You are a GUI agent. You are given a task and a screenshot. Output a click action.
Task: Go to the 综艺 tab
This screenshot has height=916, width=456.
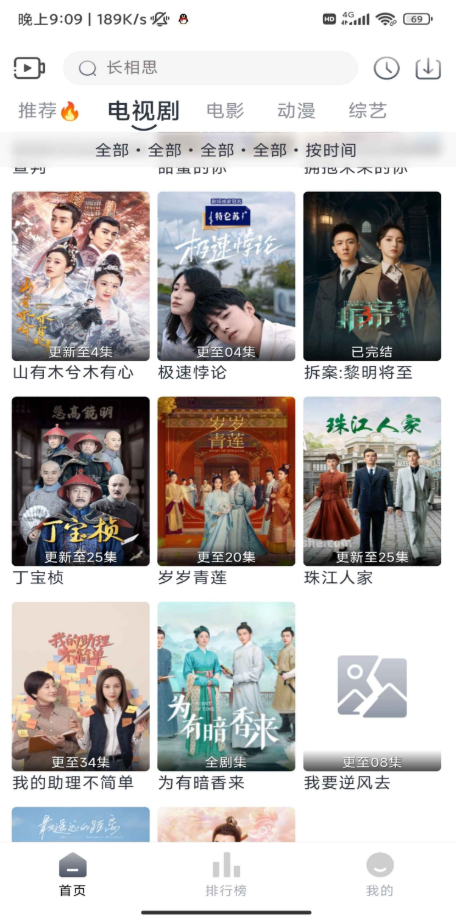coord(368,110)
